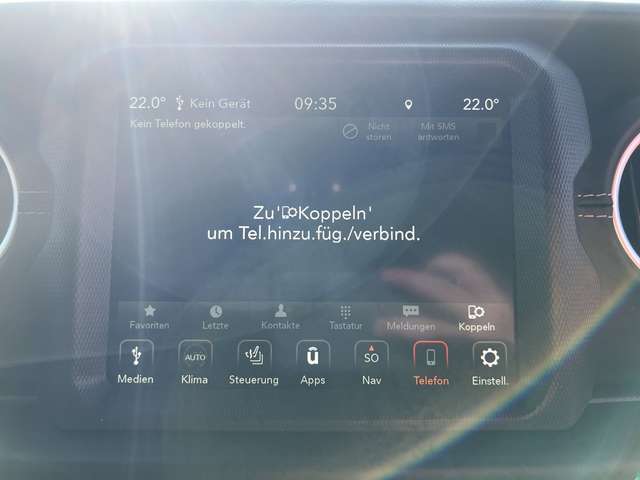Show the Tastatur dial pad
Screen dimensions: 640x480
pos(345,317)
